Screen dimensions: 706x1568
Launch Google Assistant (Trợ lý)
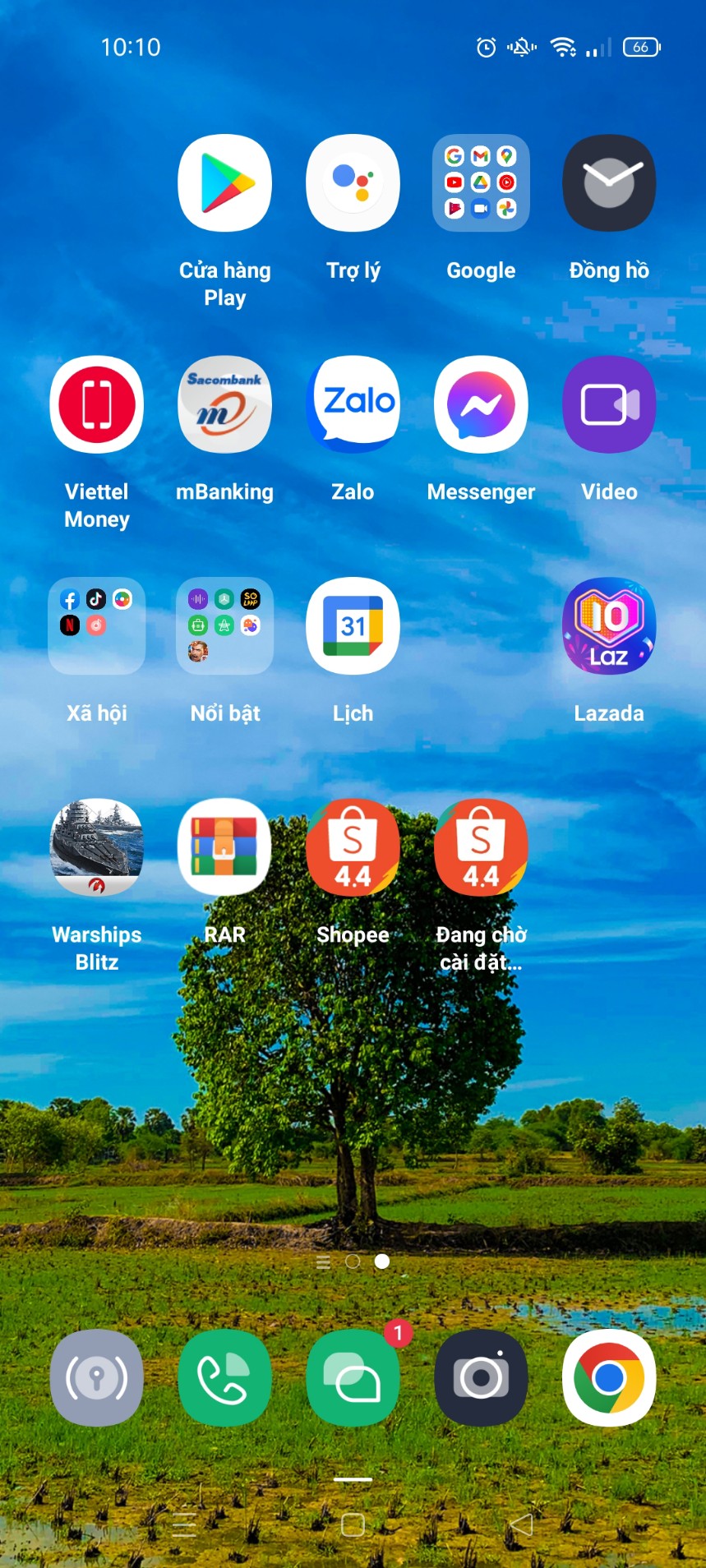pos(353,182)
